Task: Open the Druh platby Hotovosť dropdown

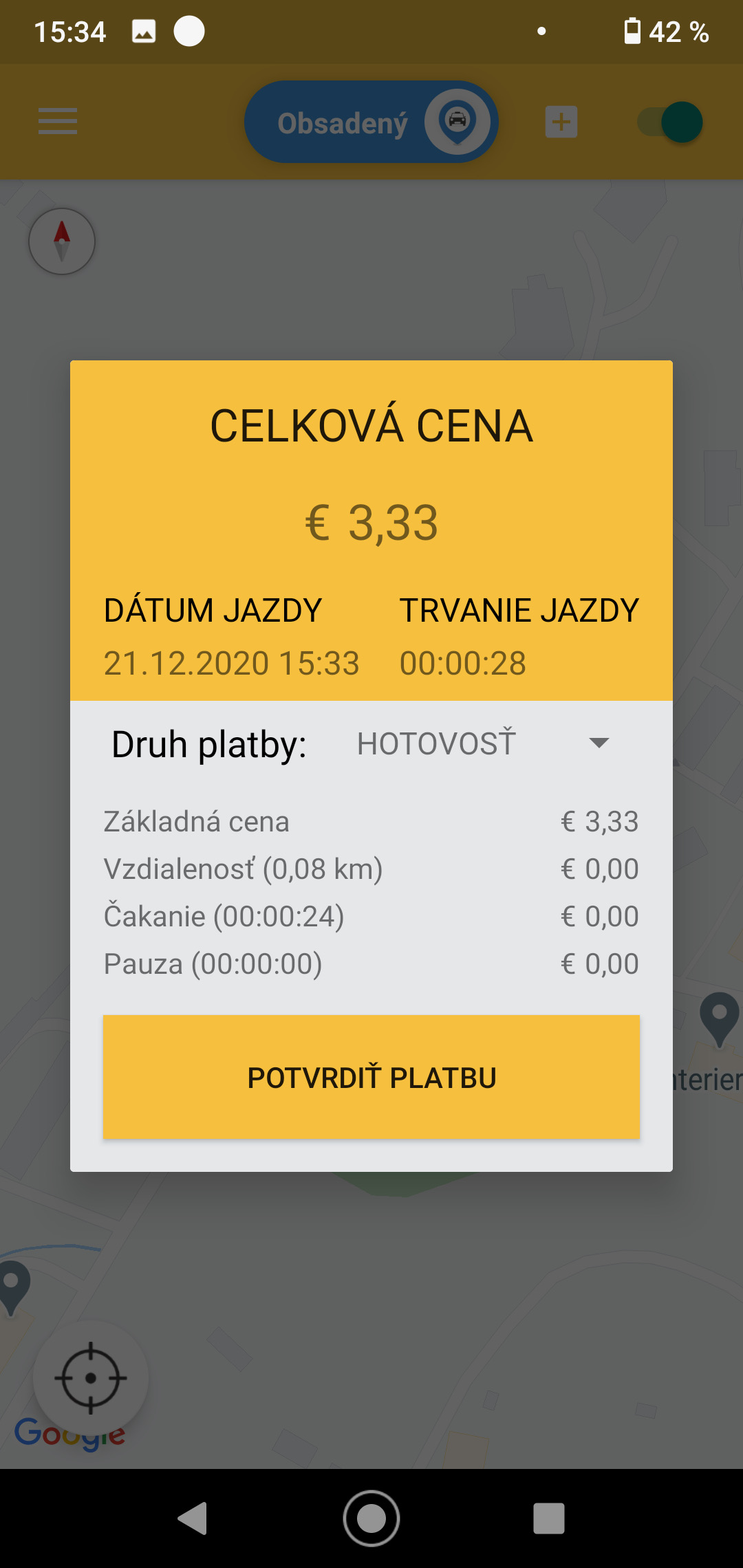Action: [x=483, y=743]
